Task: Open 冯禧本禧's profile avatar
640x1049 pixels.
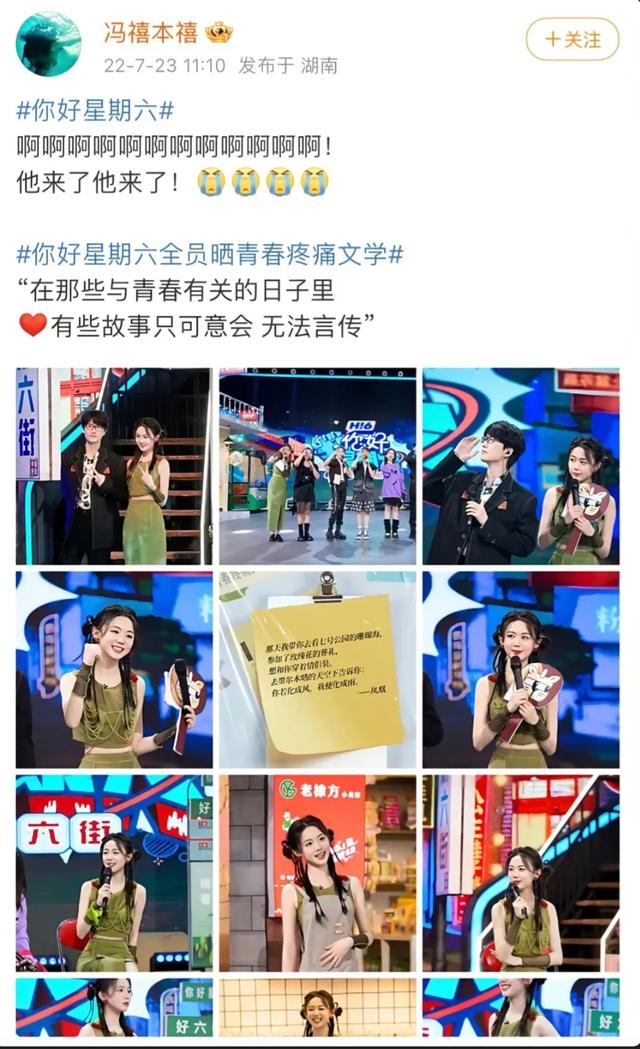Action: [48, 45]
